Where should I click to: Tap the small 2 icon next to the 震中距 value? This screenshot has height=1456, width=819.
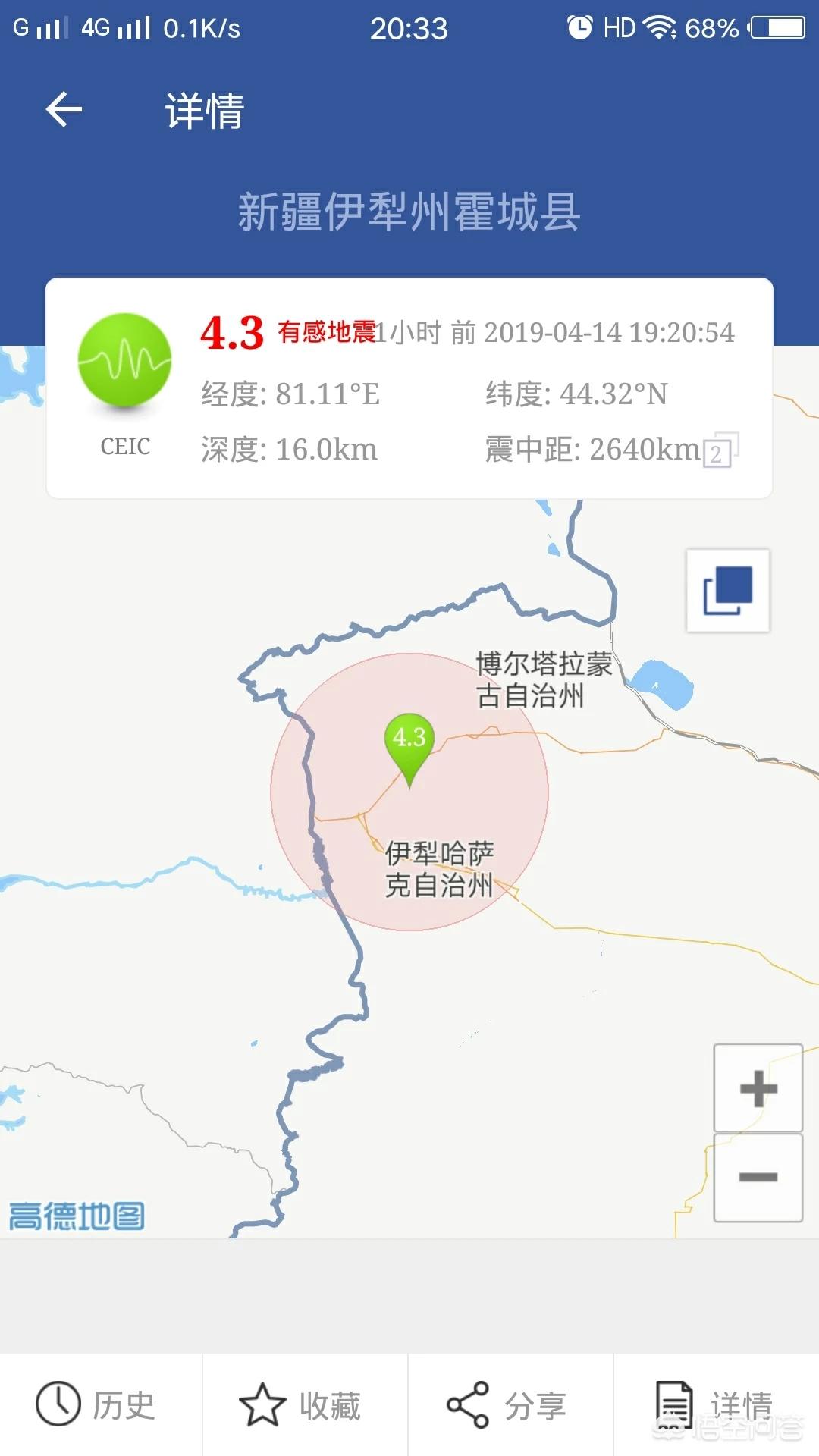720,450
